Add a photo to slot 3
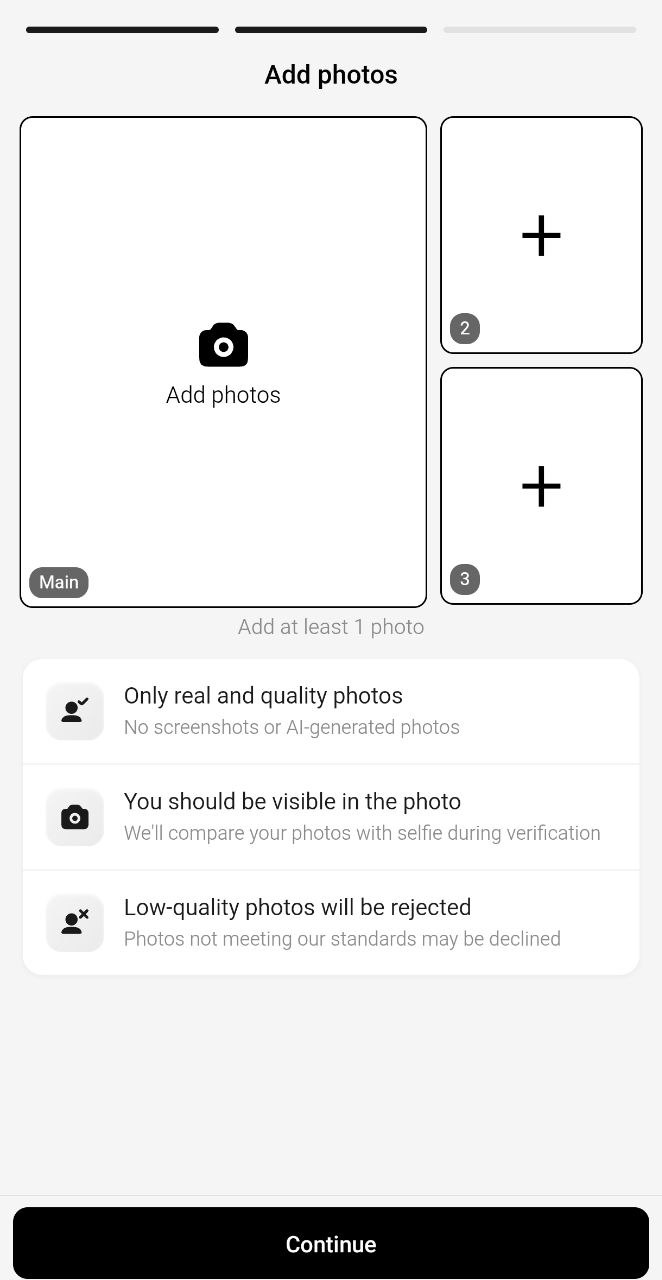Image resolution: width=662 pixels, height=1280 pixels. point(541,486)
